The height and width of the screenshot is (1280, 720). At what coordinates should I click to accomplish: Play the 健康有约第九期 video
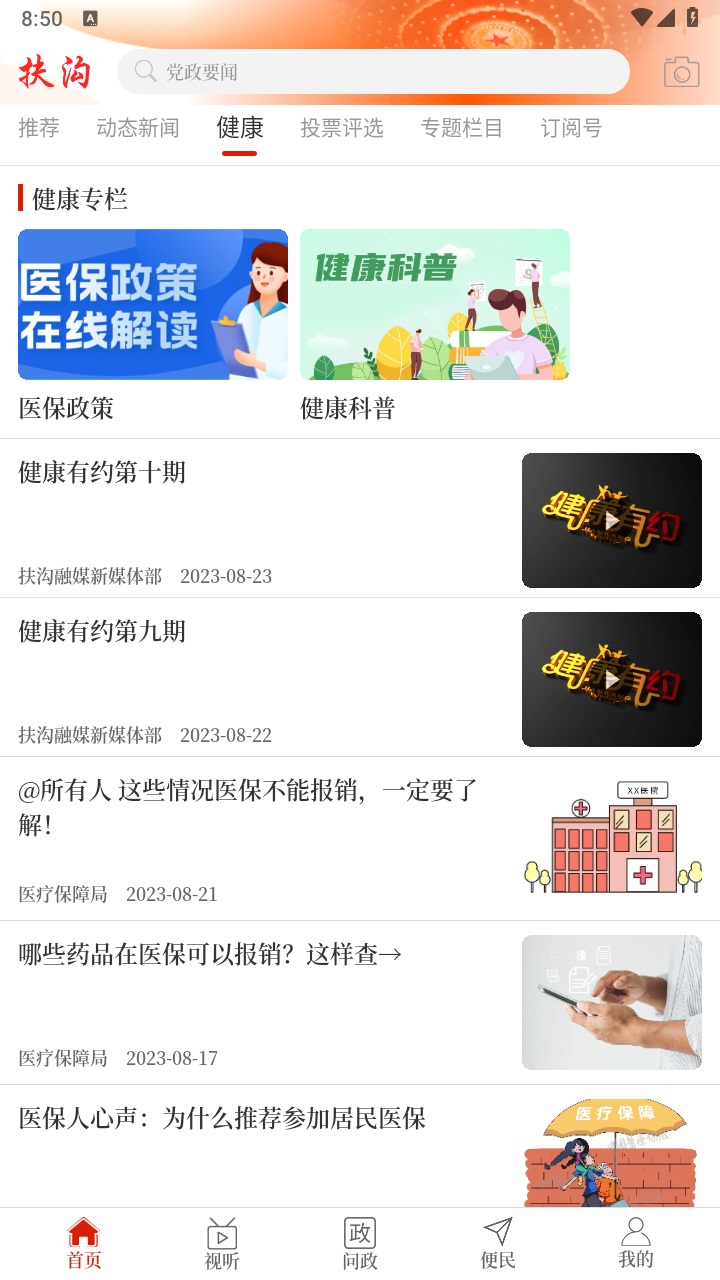point(611,678)
